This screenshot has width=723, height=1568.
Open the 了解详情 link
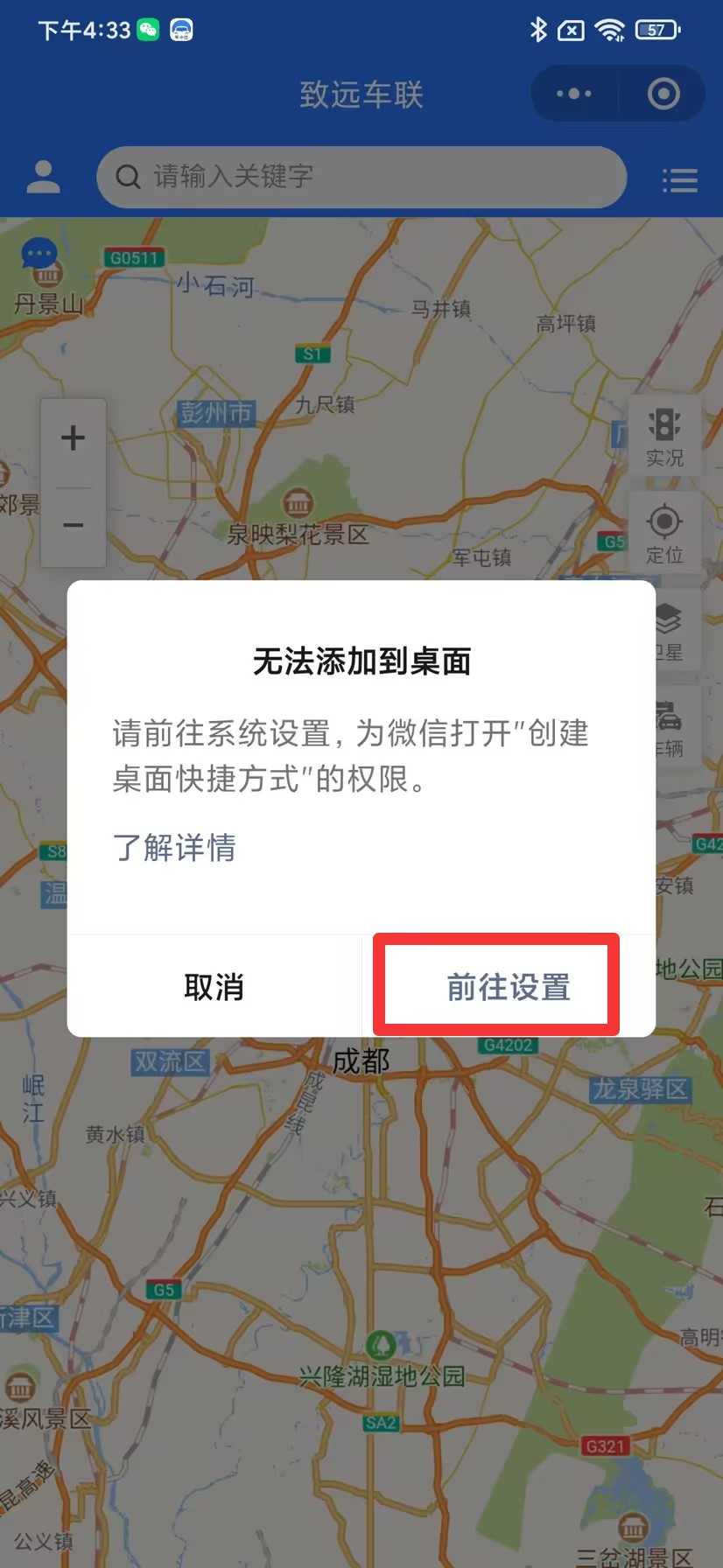pos(174,847)
